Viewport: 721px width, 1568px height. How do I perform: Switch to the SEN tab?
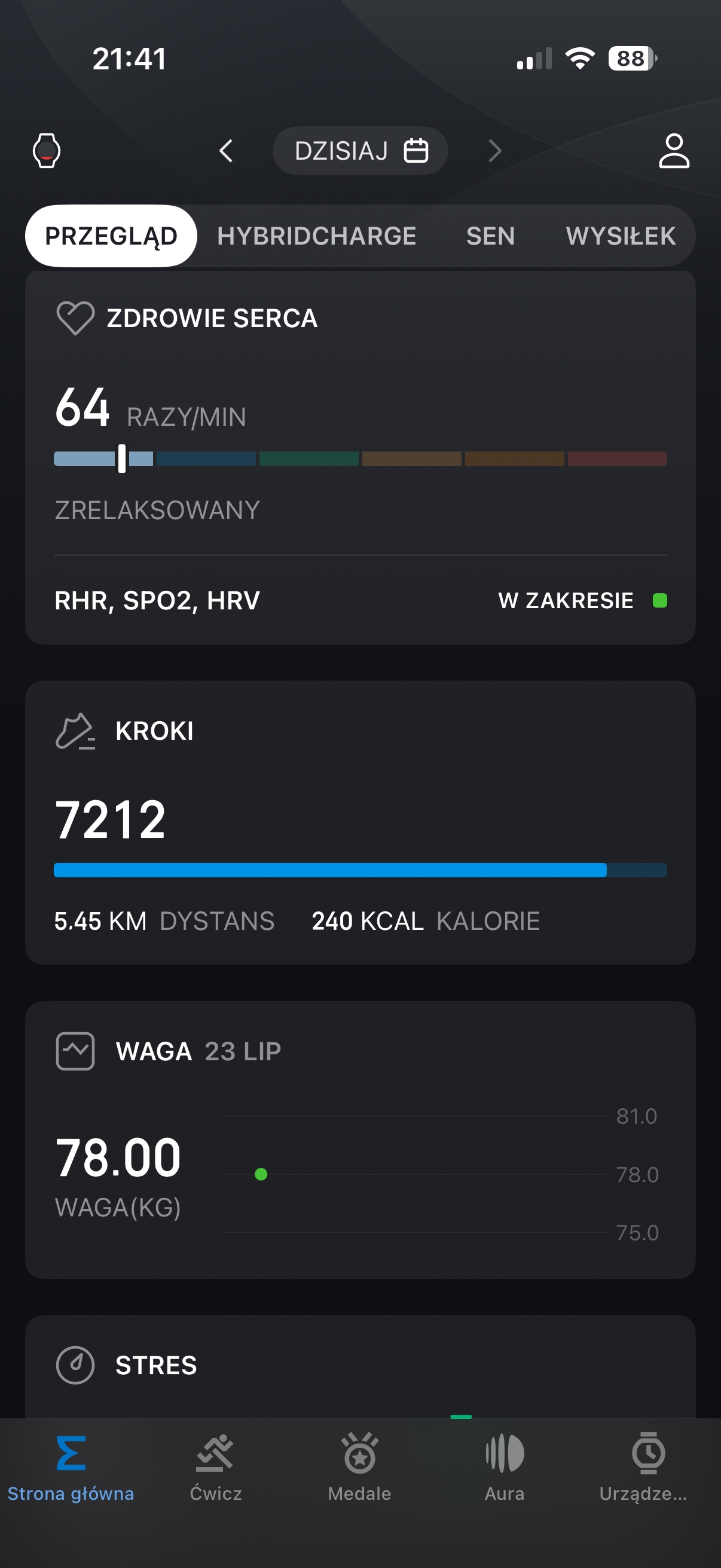490,236
